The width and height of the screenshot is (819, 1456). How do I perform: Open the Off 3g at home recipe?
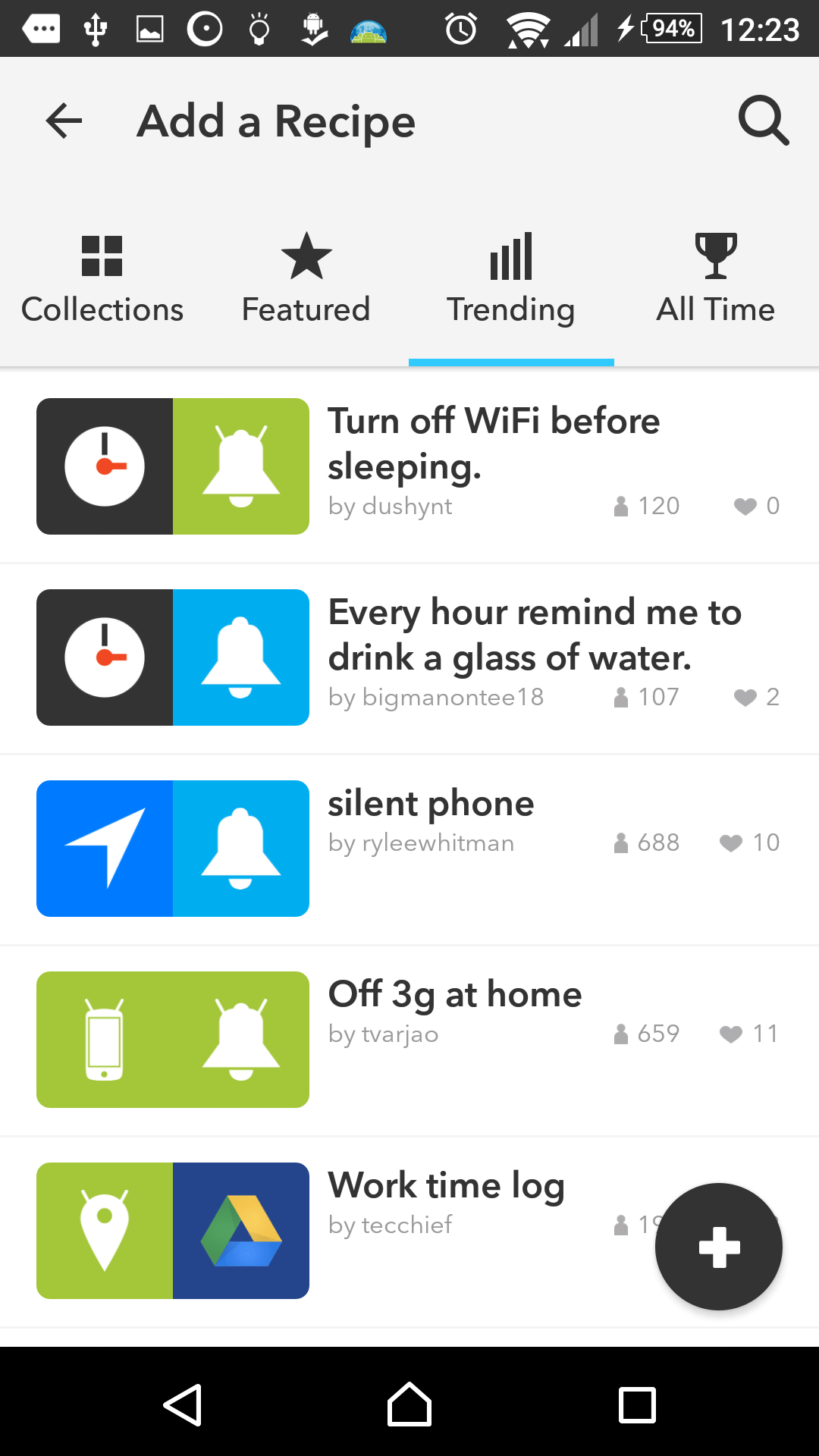coord(409,1040)
